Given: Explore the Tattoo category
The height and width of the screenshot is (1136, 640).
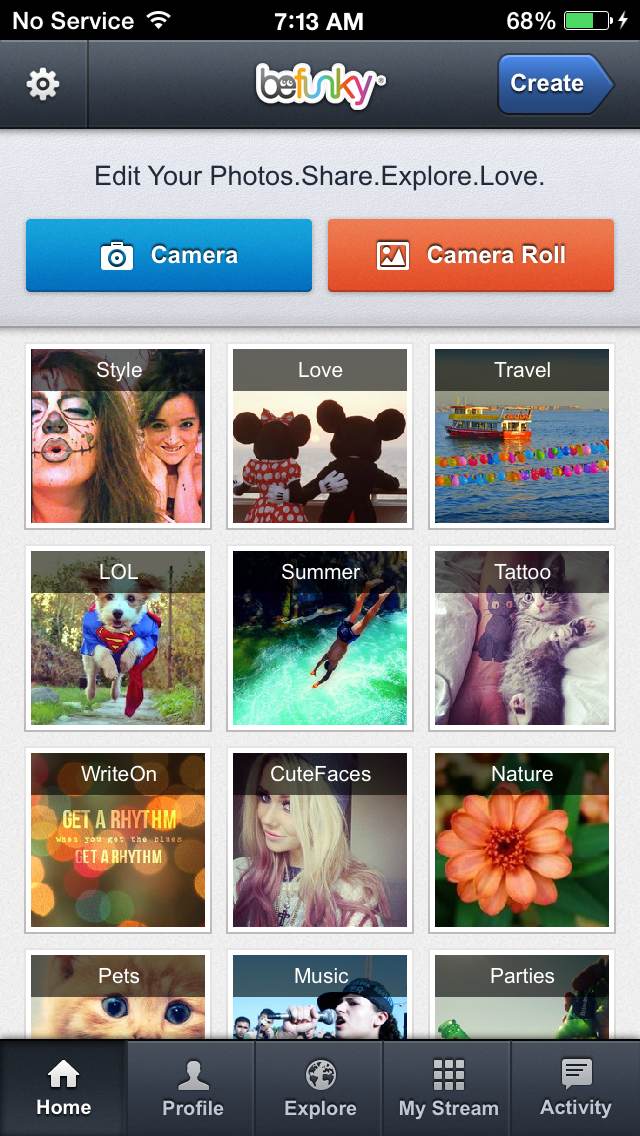Looking at the screenshot, I should (x=522, y=638).
